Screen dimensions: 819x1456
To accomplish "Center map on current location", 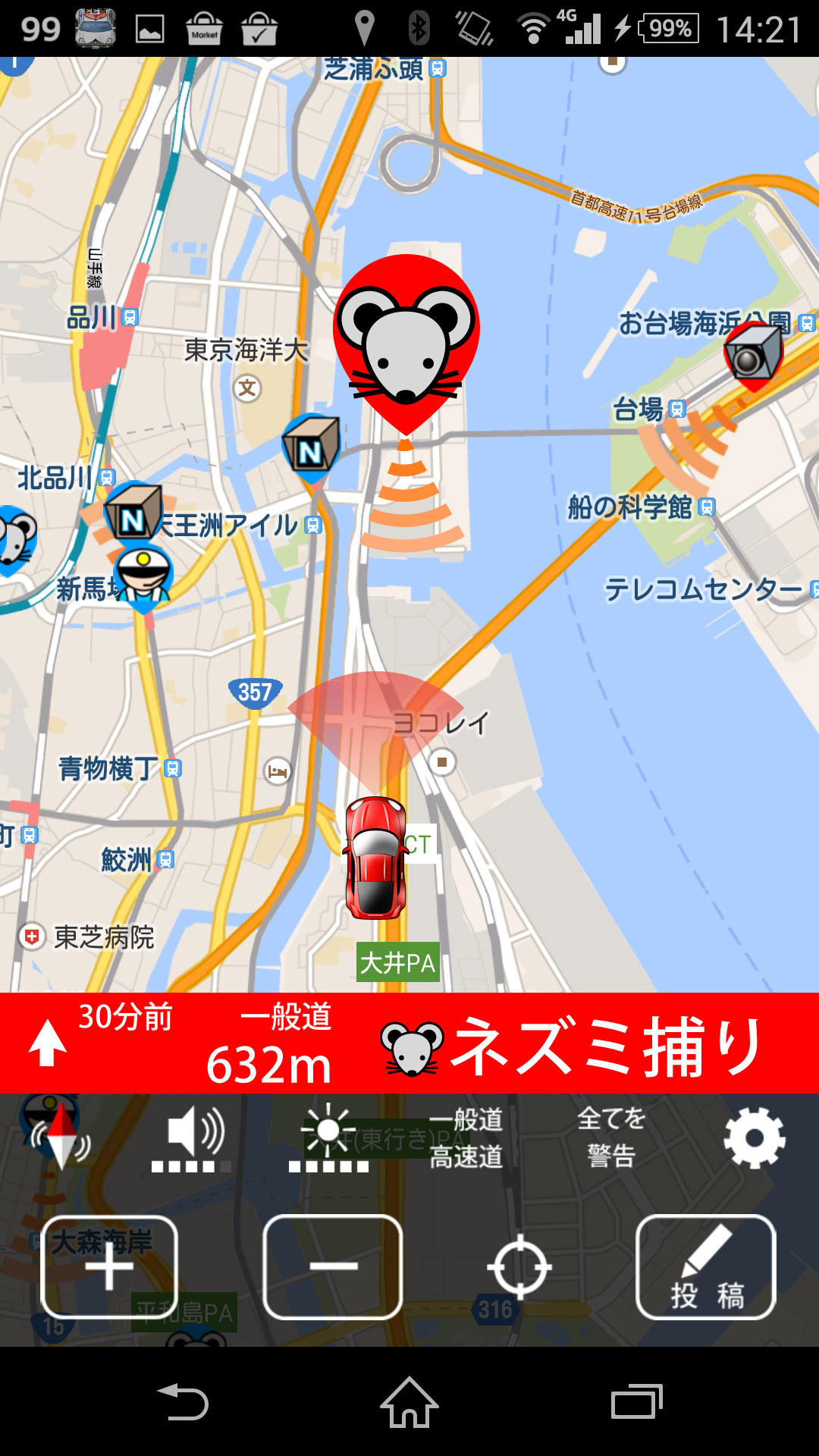I will click(x=519, y=1267).
